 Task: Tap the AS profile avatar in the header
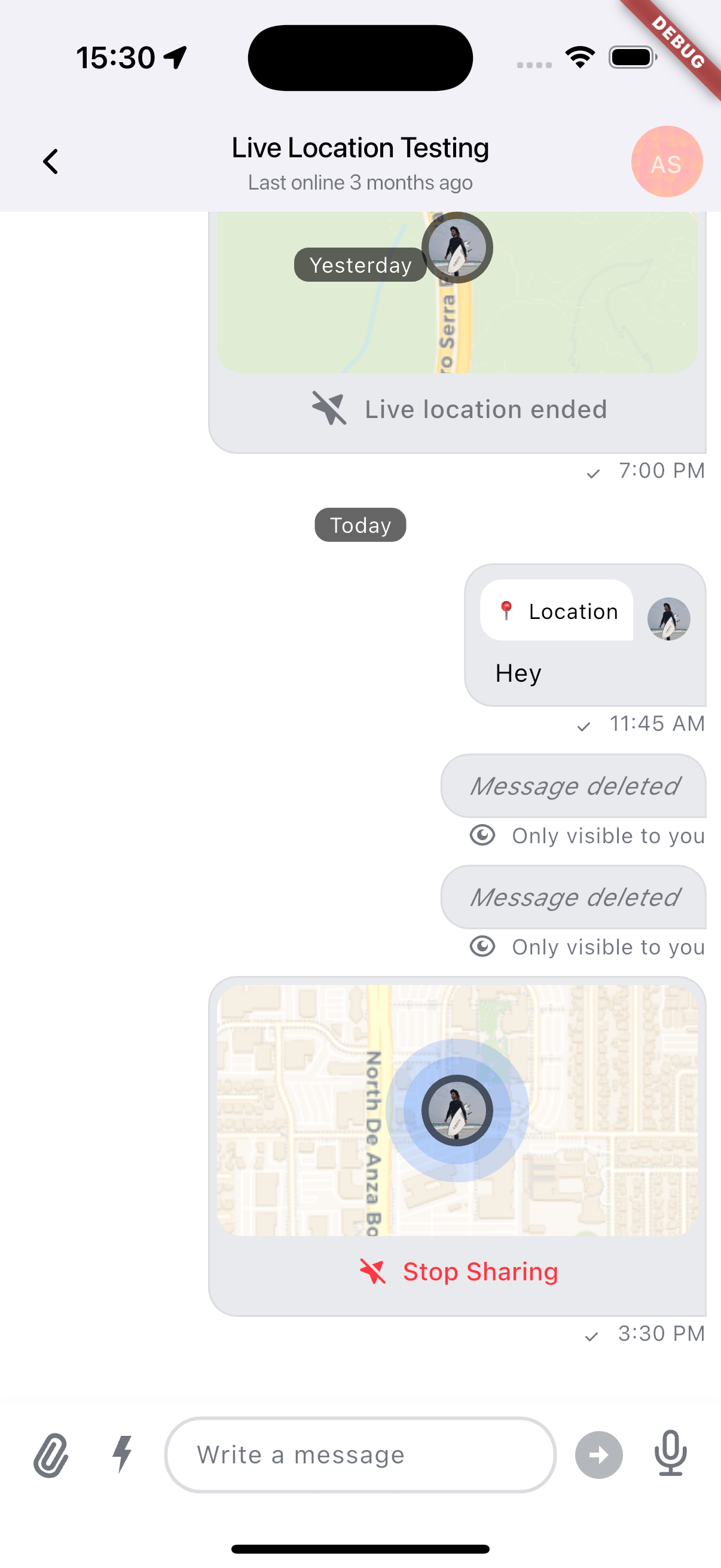667,162
